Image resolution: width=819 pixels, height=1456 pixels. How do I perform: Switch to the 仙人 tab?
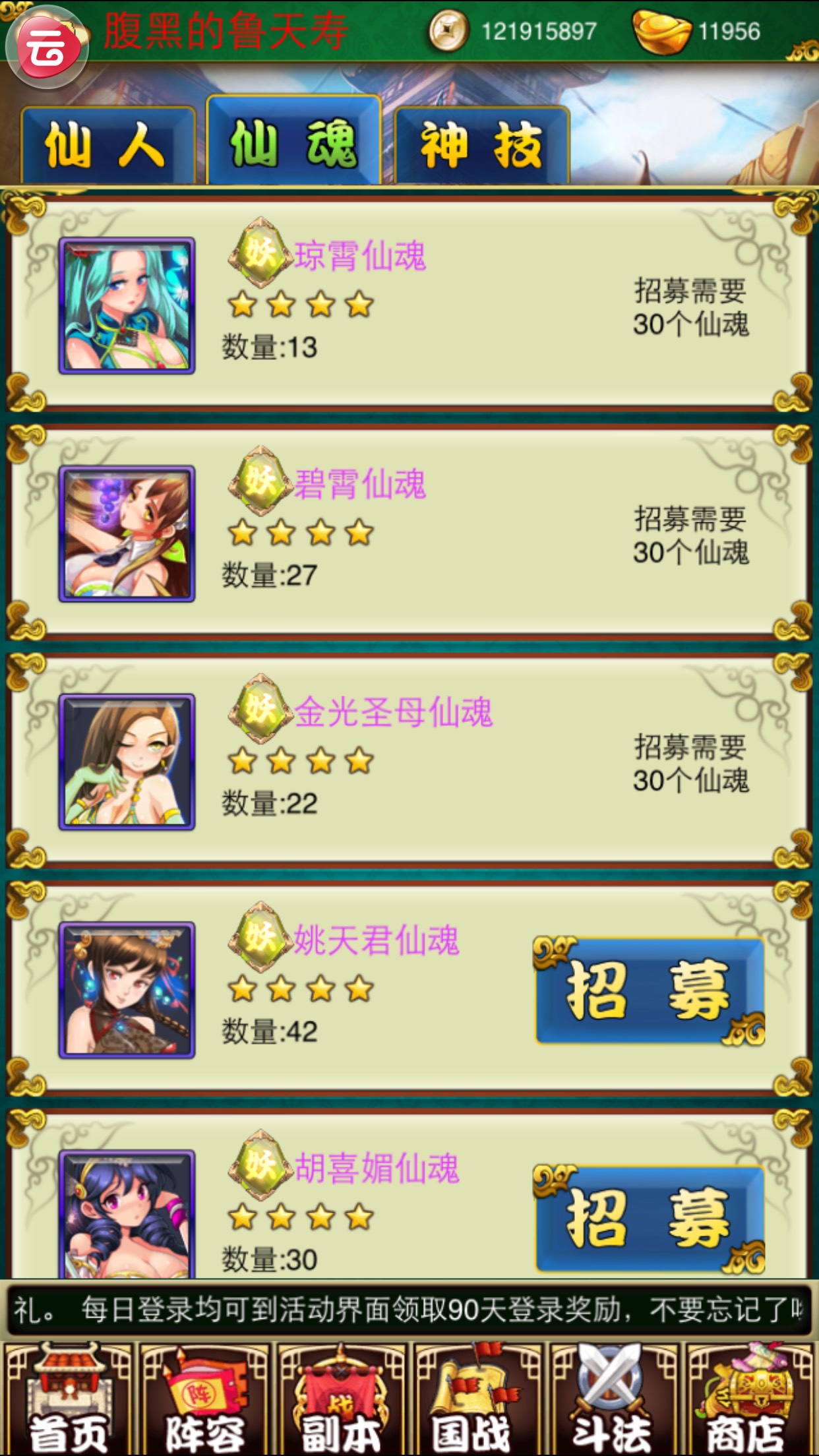108,145
